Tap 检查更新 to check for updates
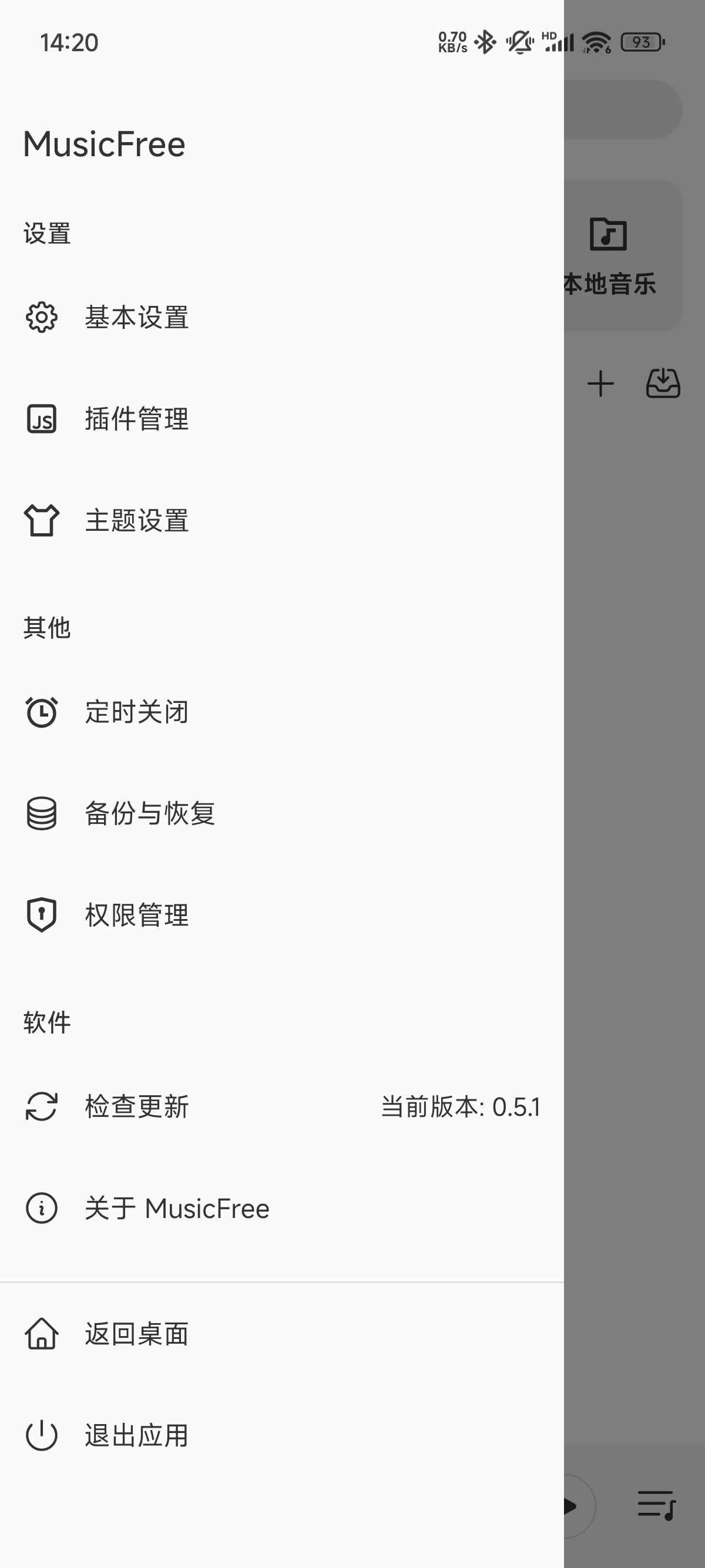 (137, 1106)
